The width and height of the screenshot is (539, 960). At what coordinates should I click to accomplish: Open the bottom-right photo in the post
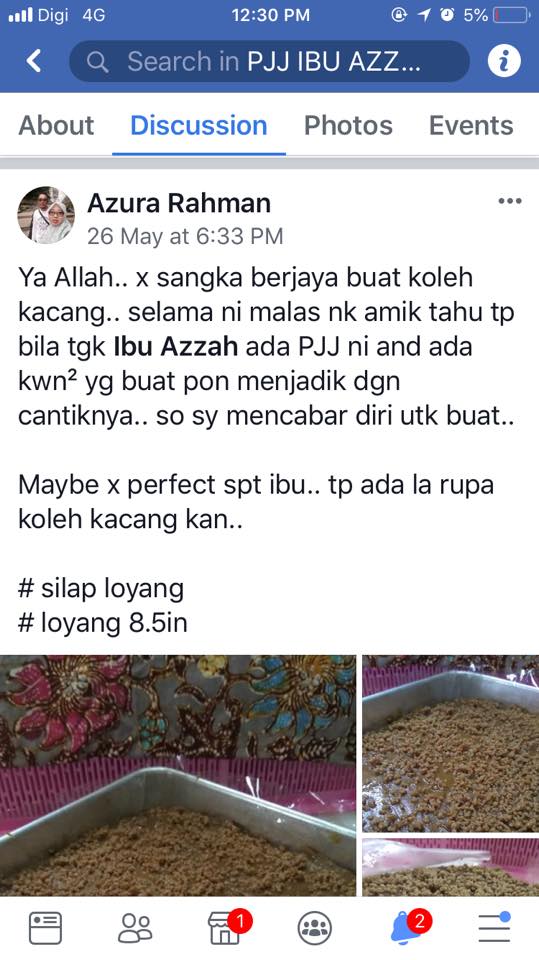point(450,867)
